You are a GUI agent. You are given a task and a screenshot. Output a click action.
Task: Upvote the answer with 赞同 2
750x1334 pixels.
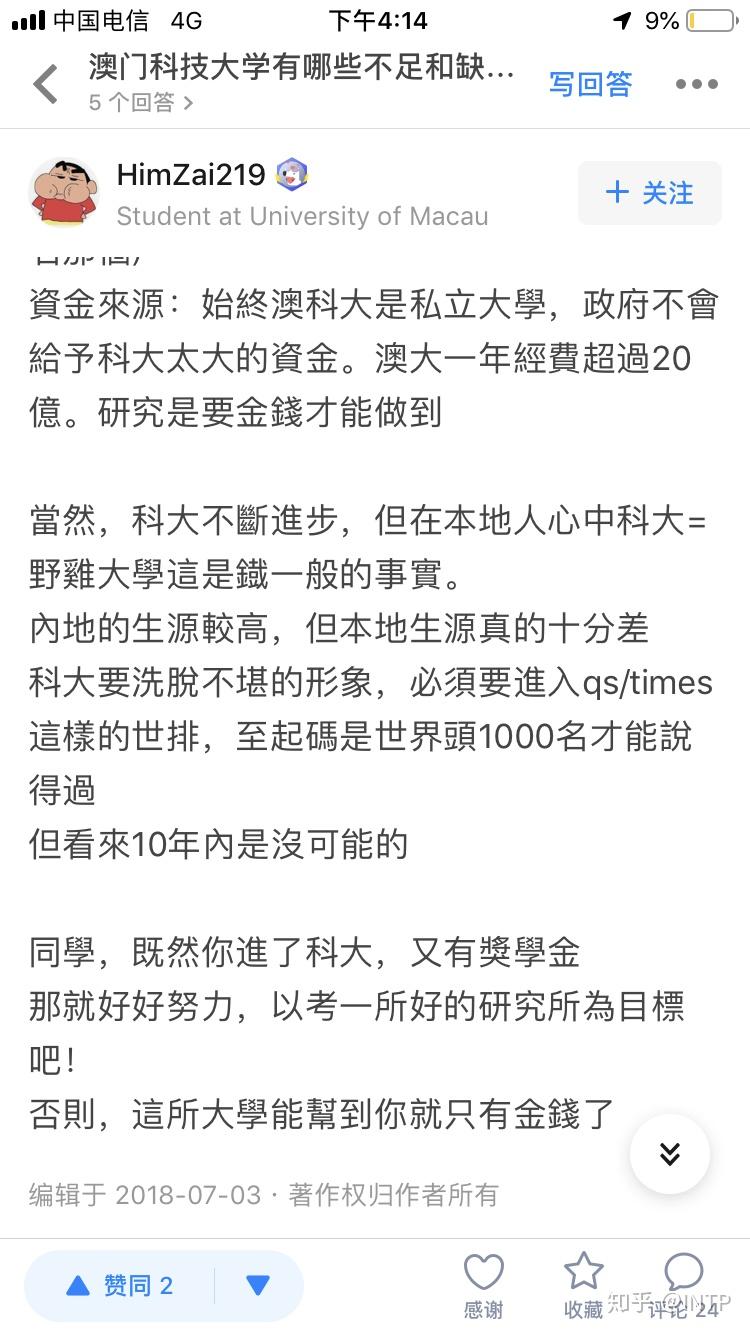(x=119, y=1286)
